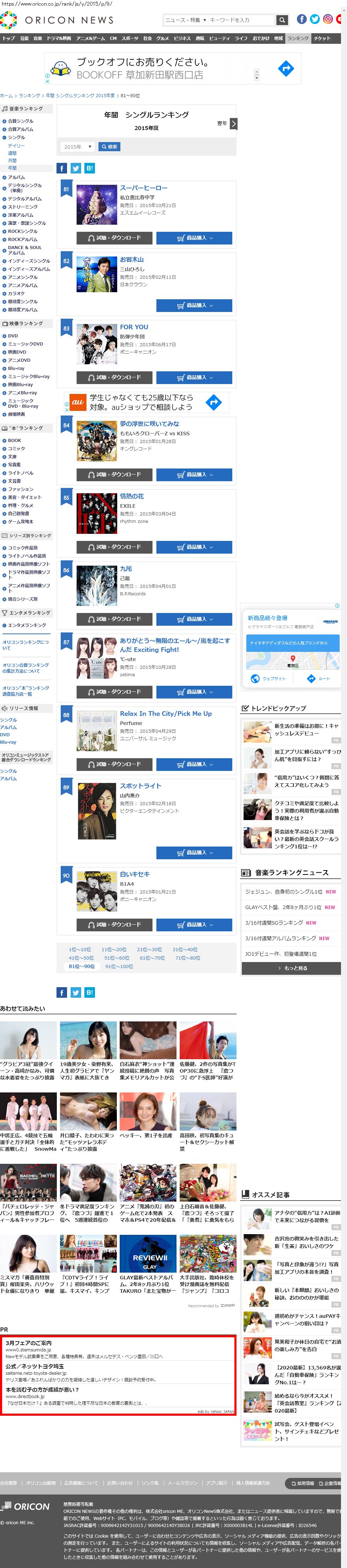This screenshot has width=347, height=1568.
Task: Go to next year via 翌年 arrow
Action: [233, 124]
